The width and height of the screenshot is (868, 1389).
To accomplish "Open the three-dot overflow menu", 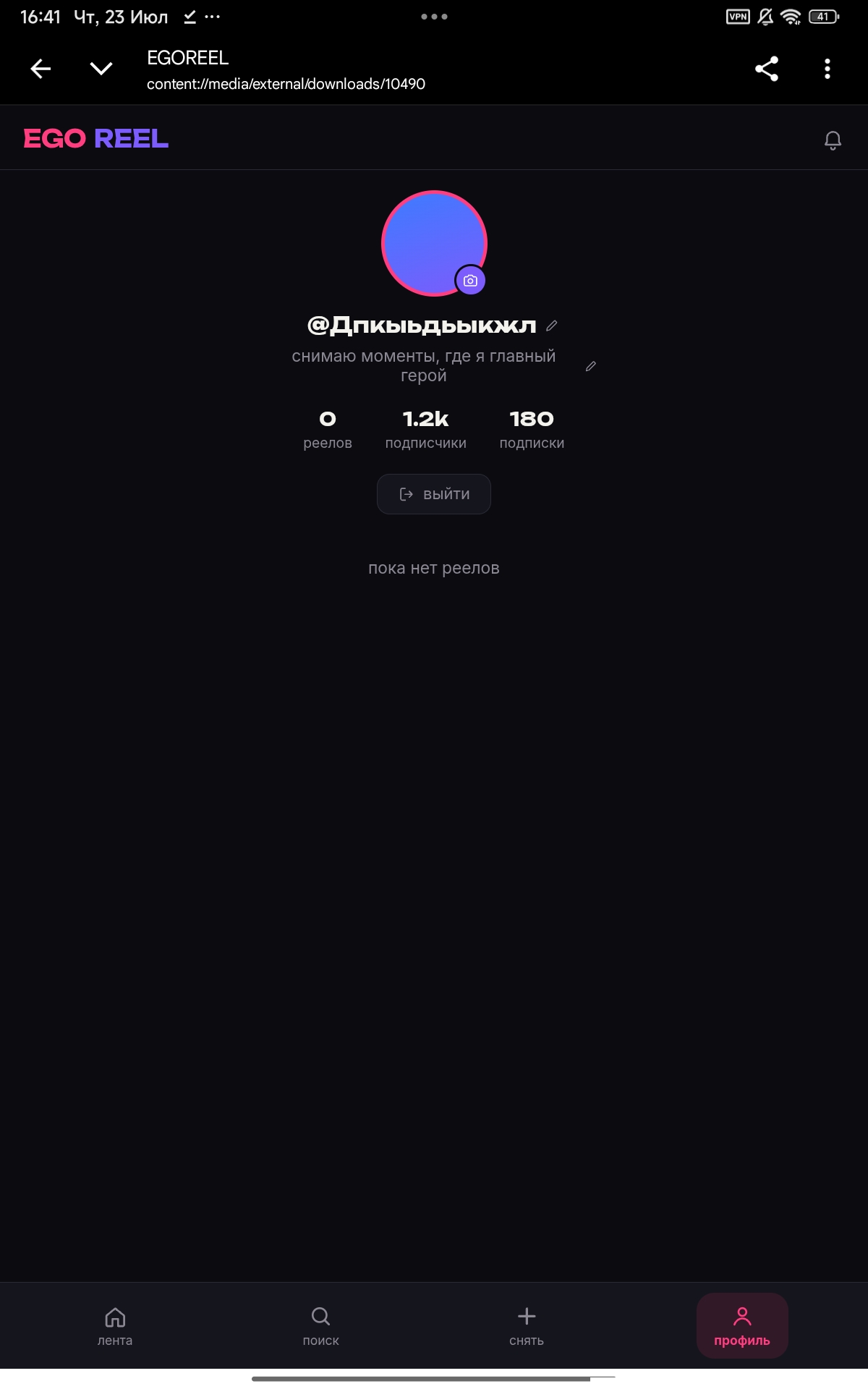I will coord(827,69).
